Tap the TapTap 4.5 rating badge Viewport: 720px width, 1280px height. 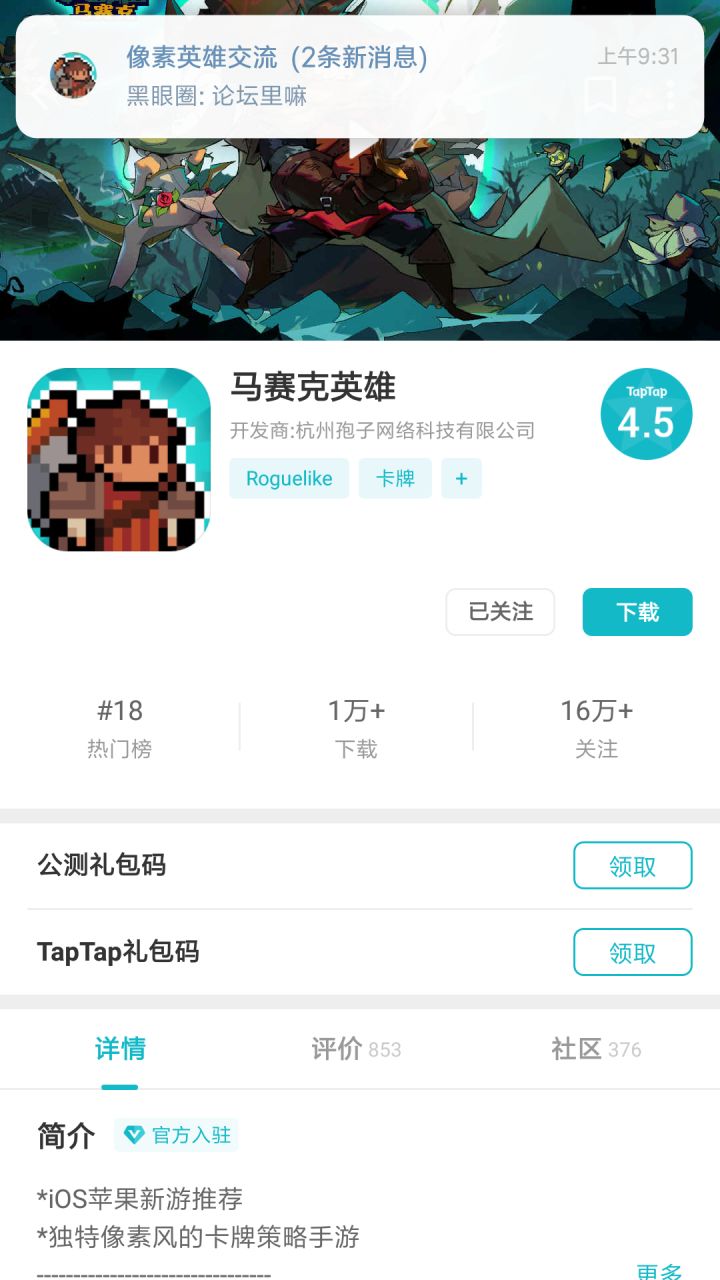[645, 413]
